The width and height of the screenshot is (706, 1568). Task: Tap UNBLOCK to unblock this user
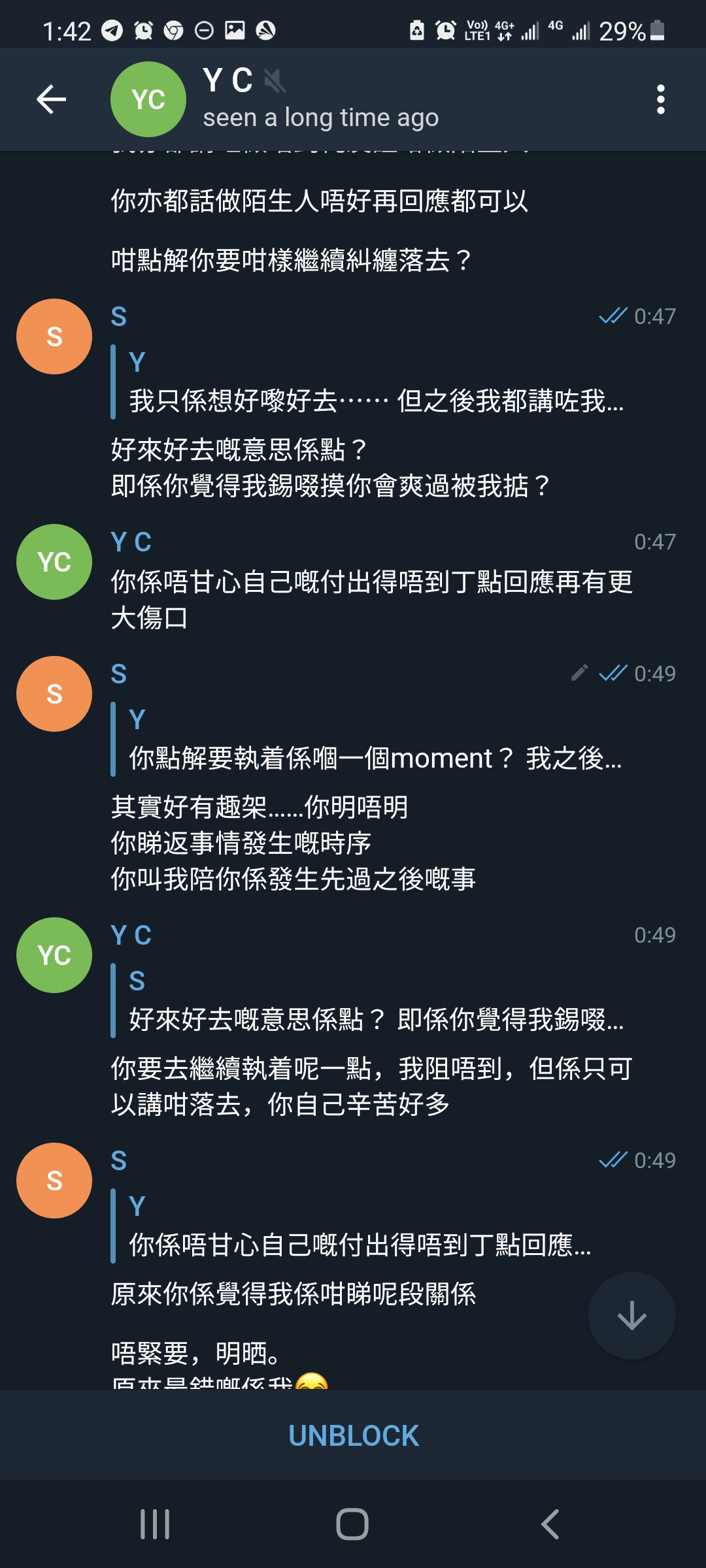coord(353,1435)
